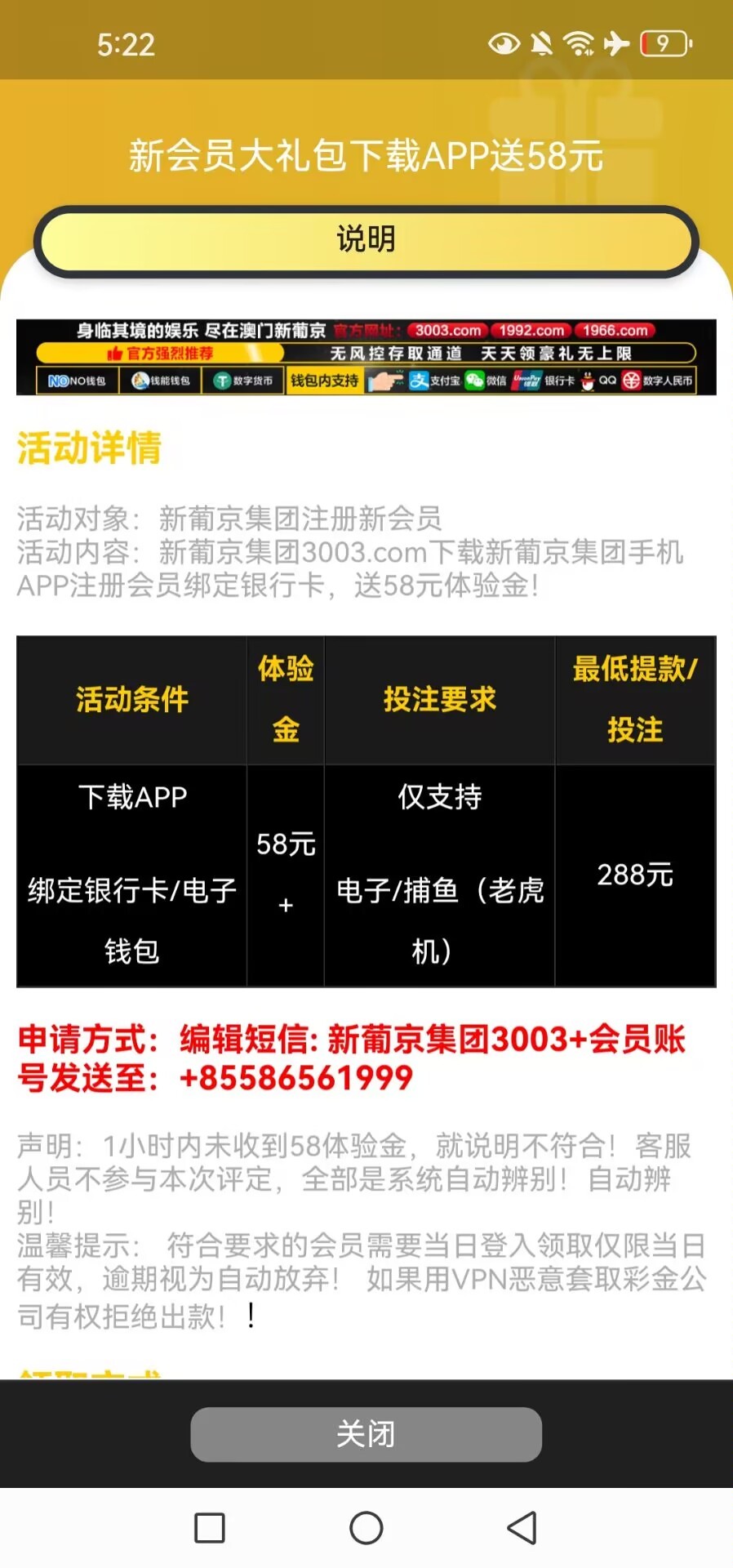Viewport: 733px width, 1568px height.
Task: Close the promotion details with 关闭
Action: point(366,1434)
